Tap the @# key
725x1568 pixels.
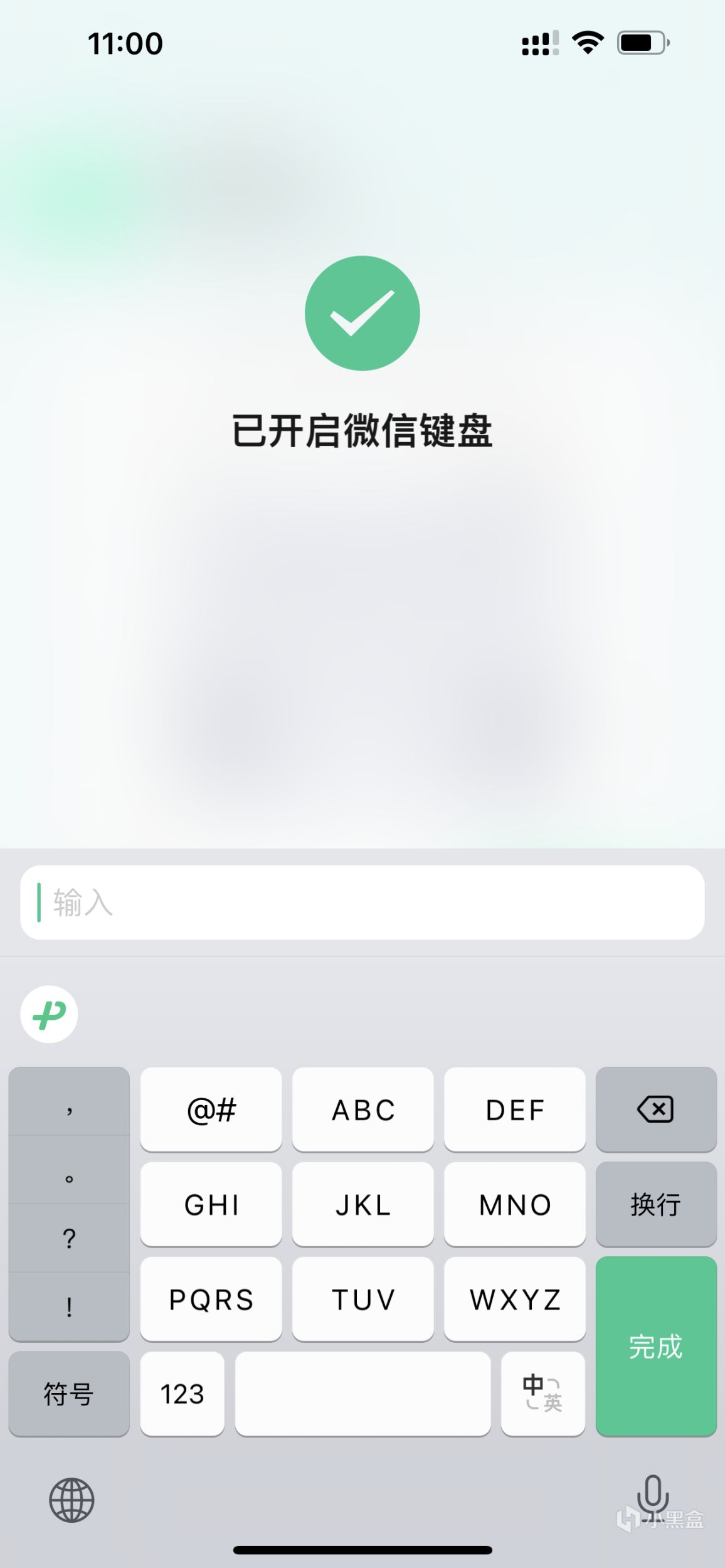(x=211, y=1110)
